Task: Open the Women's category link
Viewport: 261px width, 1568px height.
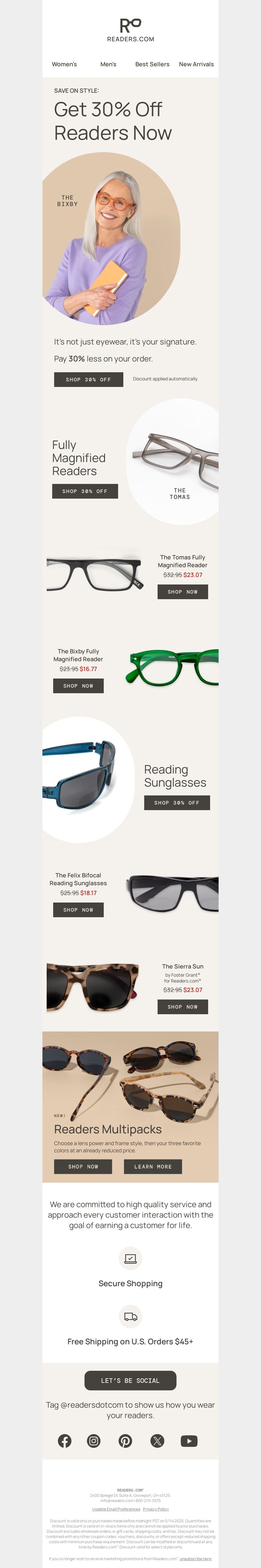Action: click(64, 64)
